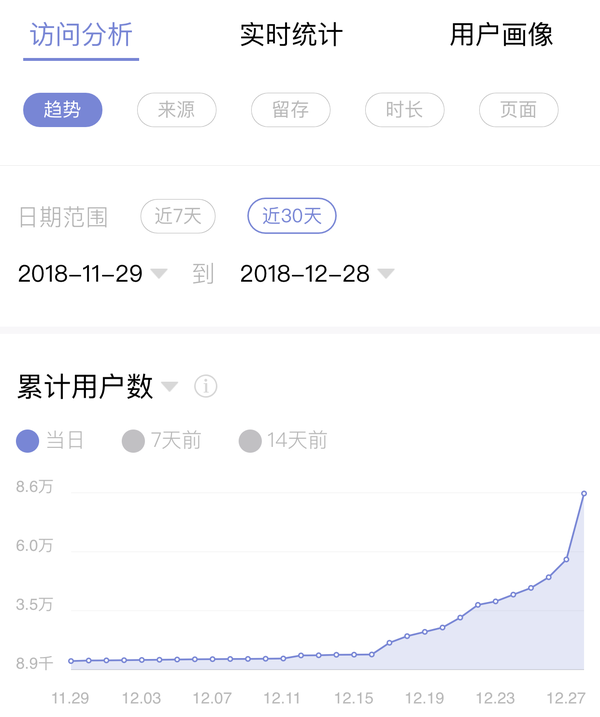
Task: Change the end date 2018-12-28
Action: point(316,274)
